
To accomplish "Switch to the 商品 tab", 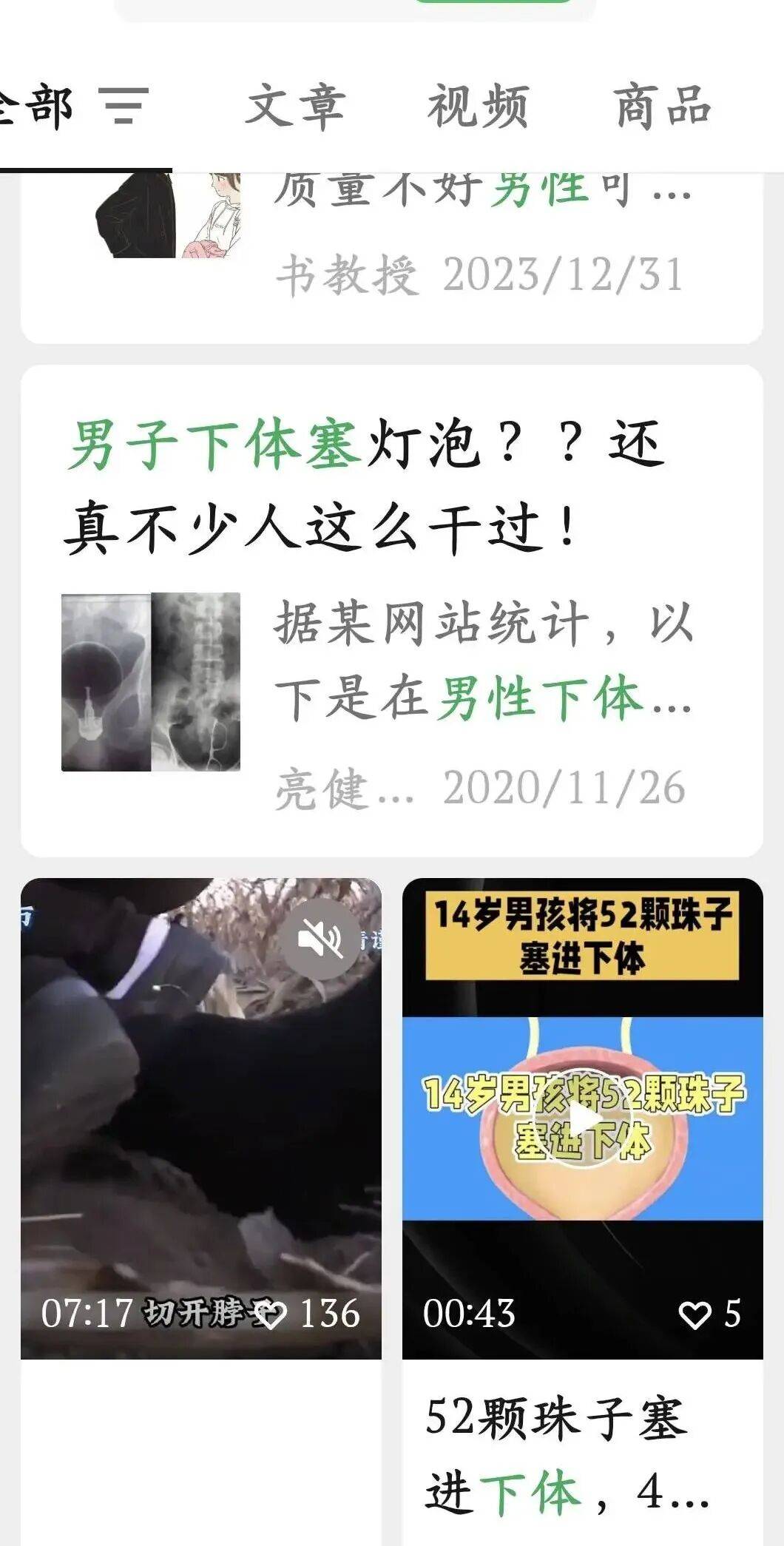I will [x=663, y=107].
